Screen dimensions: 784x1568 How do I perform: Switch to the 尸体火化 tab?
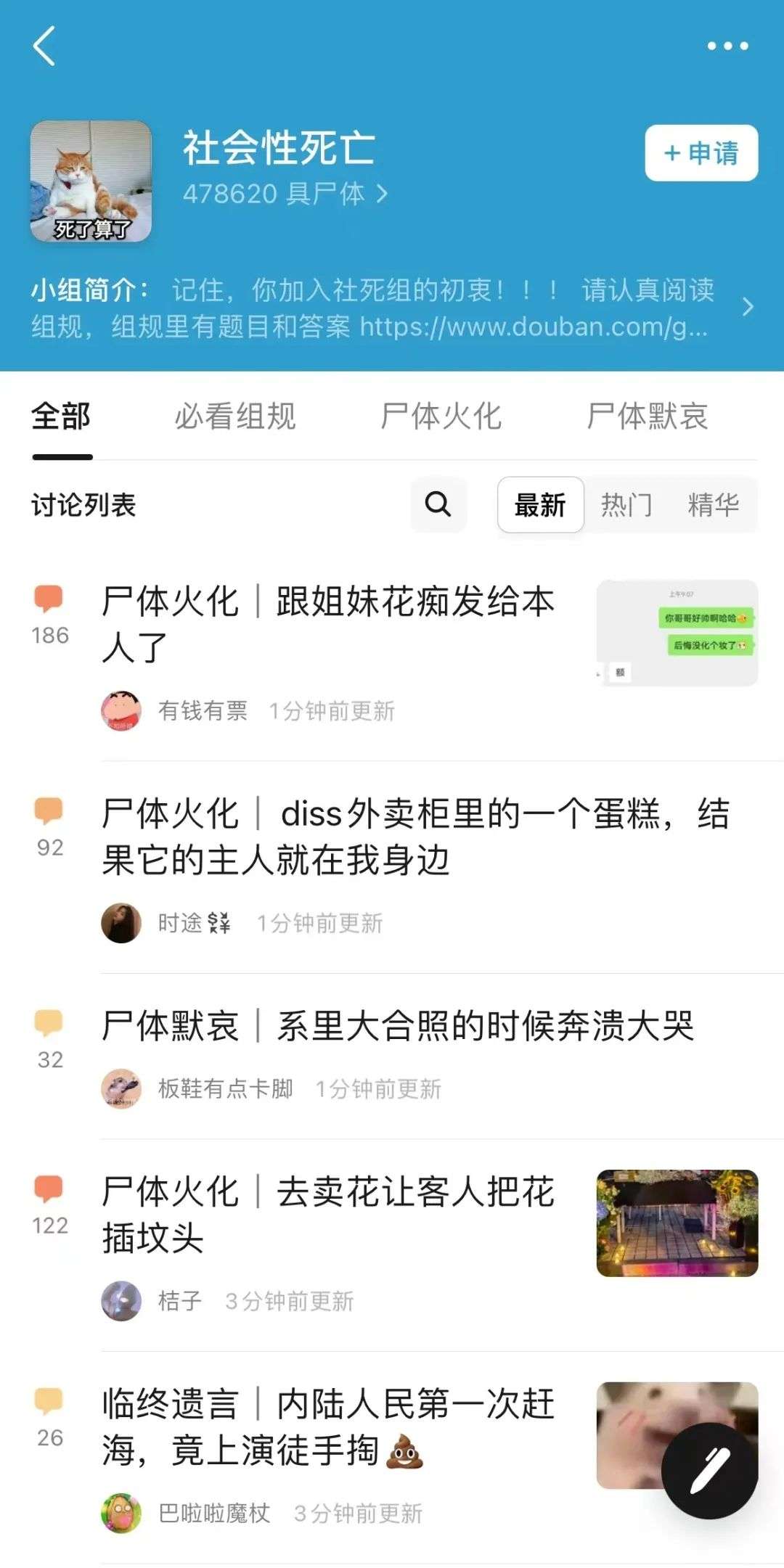tap(441, 416)
